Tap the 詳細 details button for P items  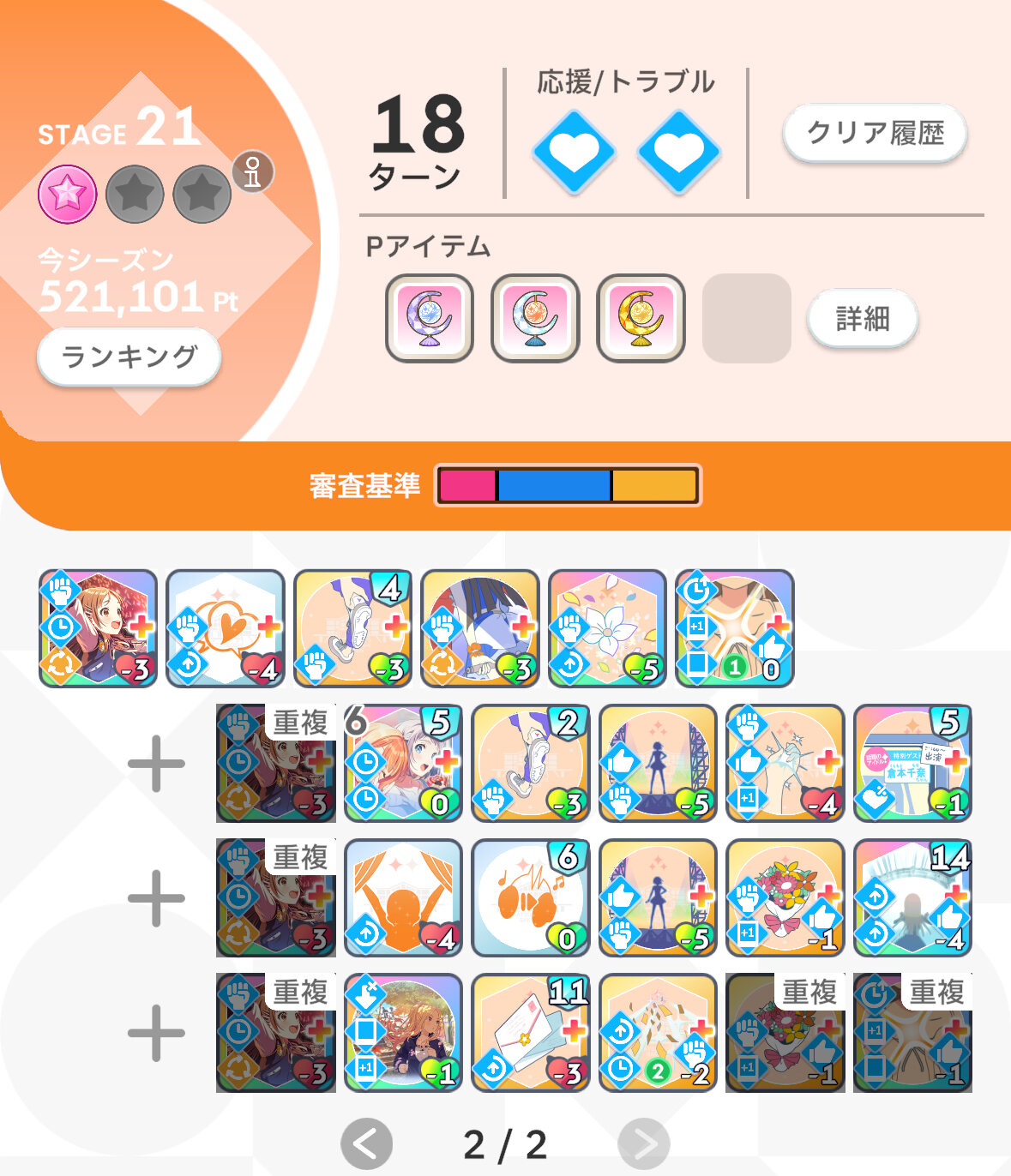[x=863, y=319]
